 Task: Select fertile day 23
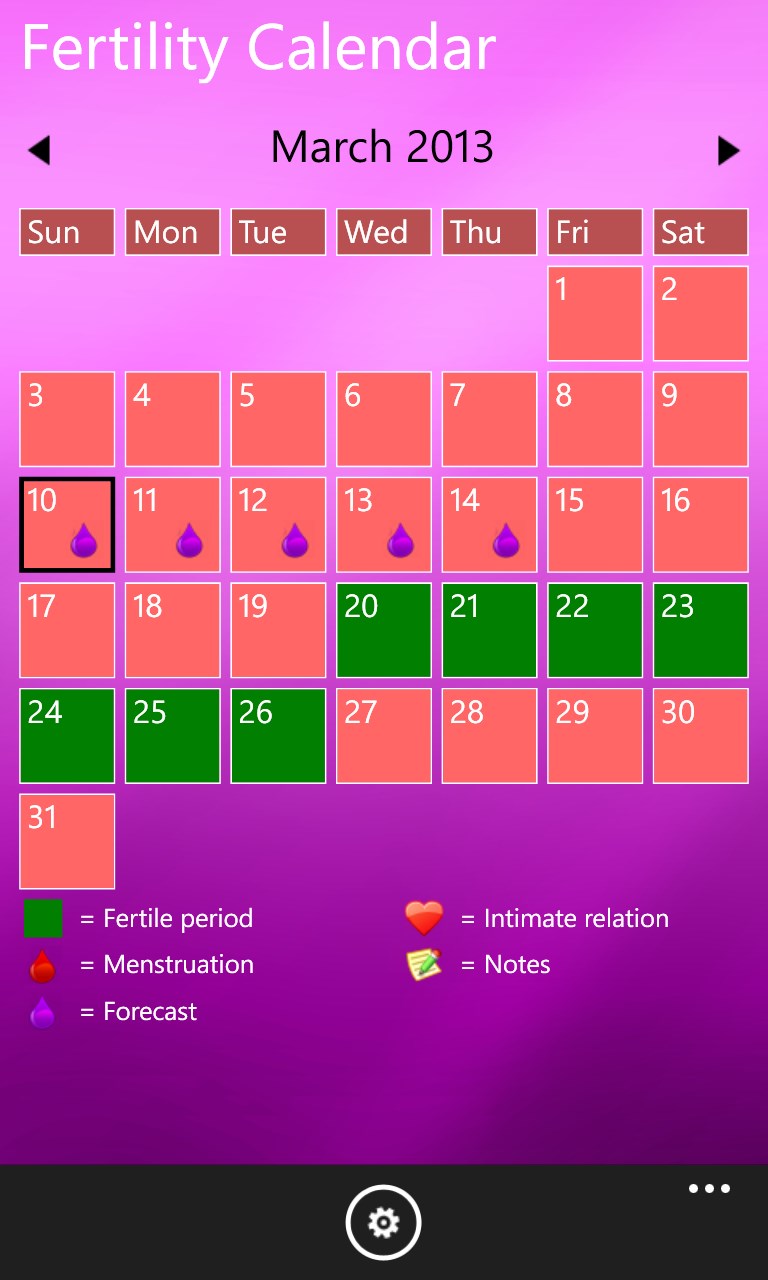click(x=700, y=630)
